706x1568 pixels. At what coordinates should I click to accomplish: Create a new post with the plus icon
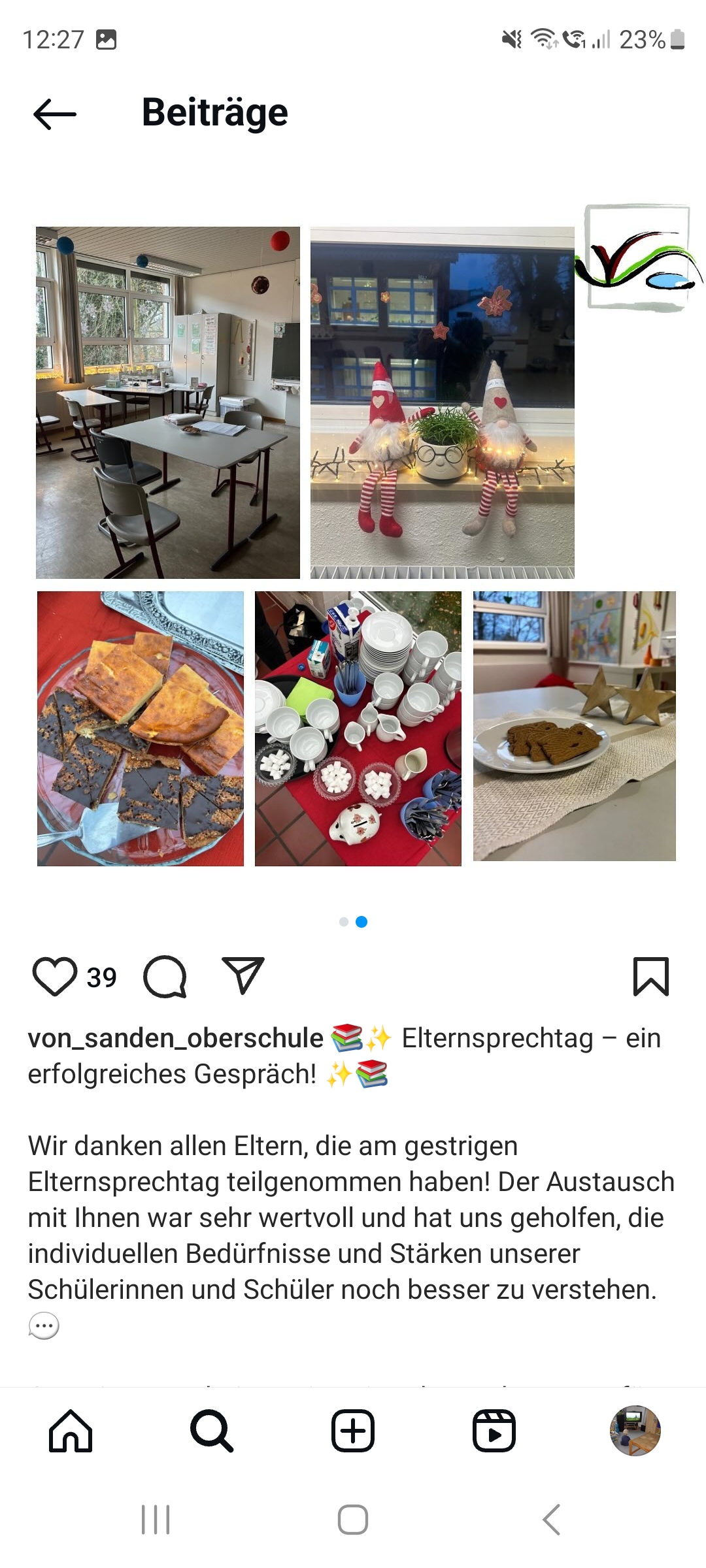(353, 1431)
